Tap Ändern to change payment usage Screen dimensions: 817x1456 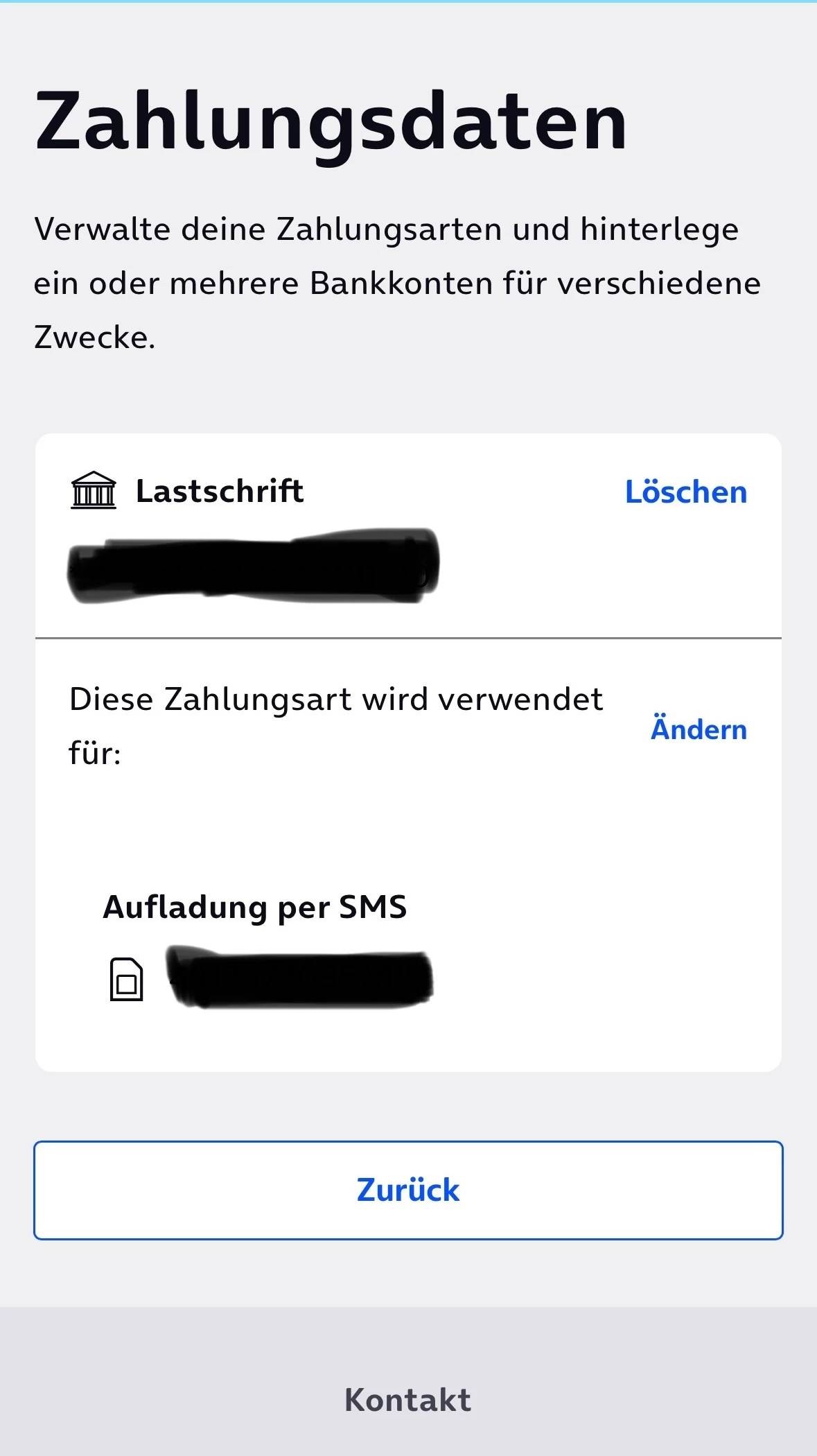699,729
